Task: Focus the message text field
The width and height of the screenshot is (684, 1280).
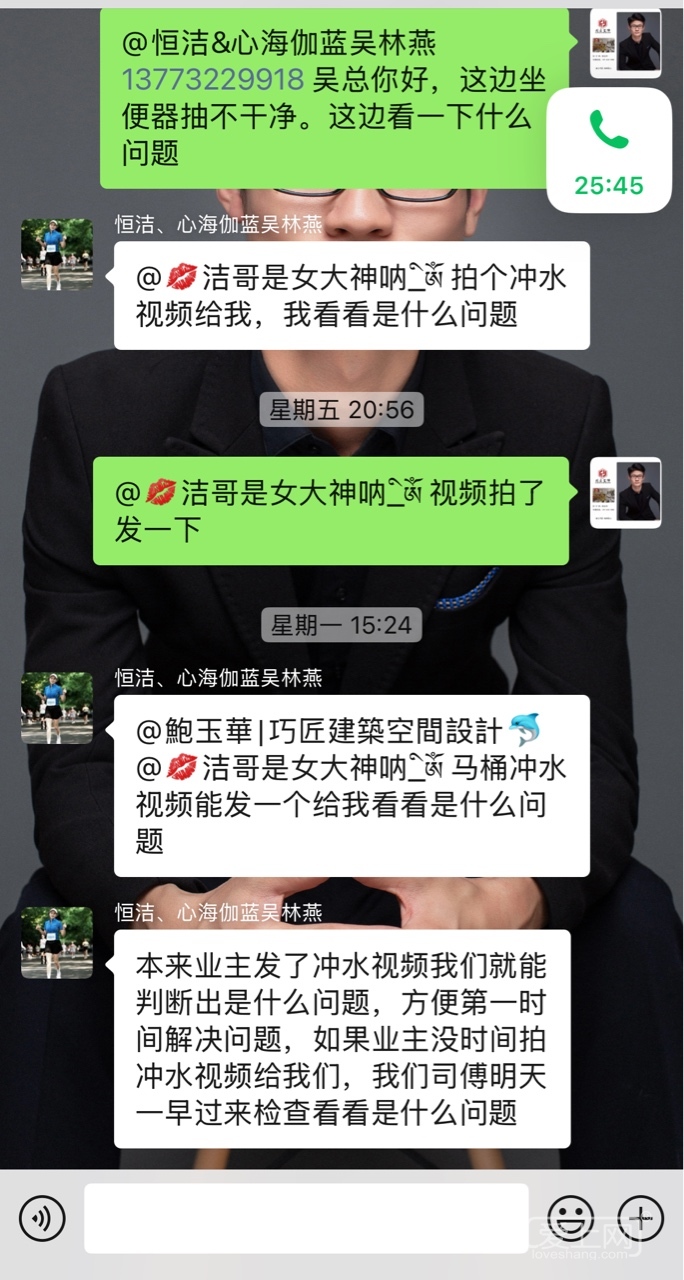Action: tap(305, 1218)
